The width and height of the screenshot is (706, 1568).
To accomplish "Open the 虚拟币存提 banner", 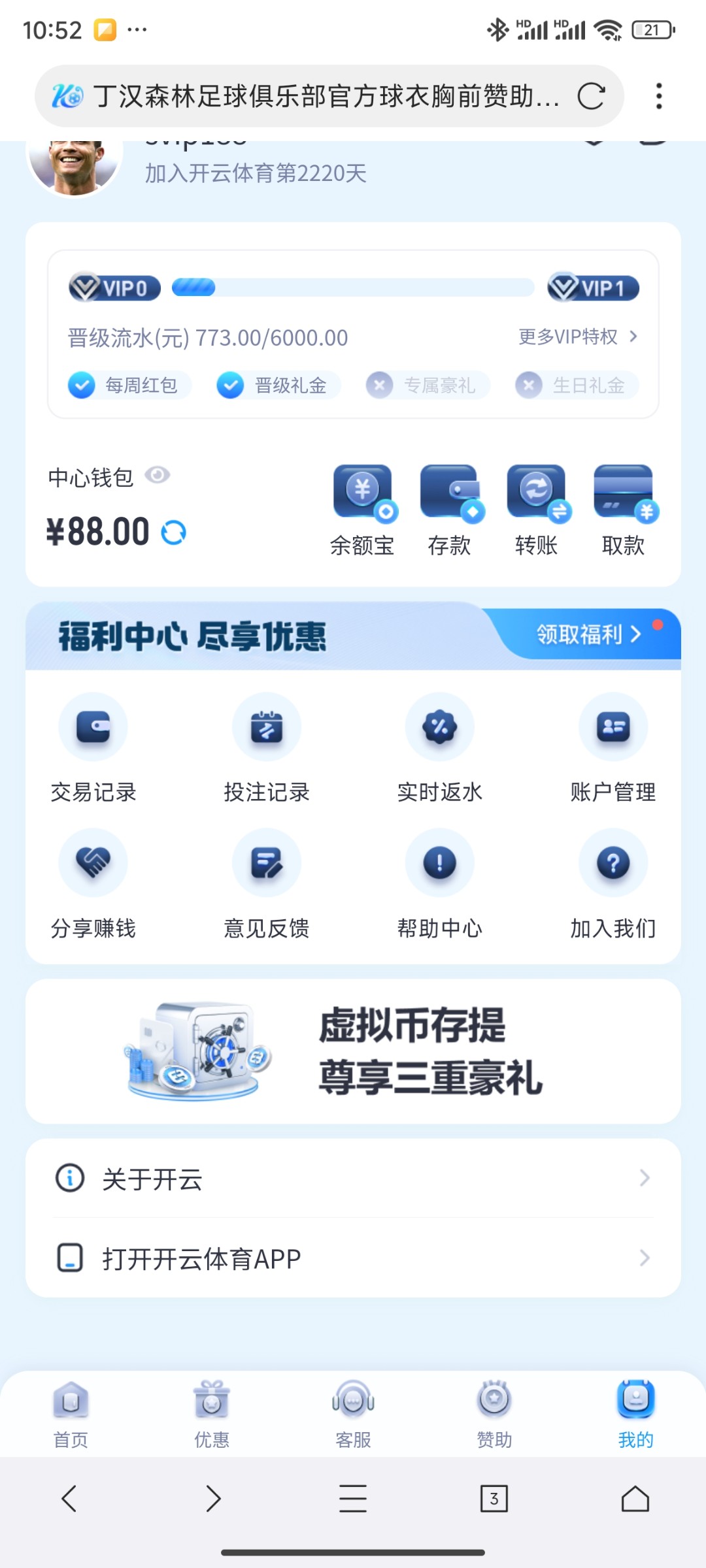I will coord(353,1051).
